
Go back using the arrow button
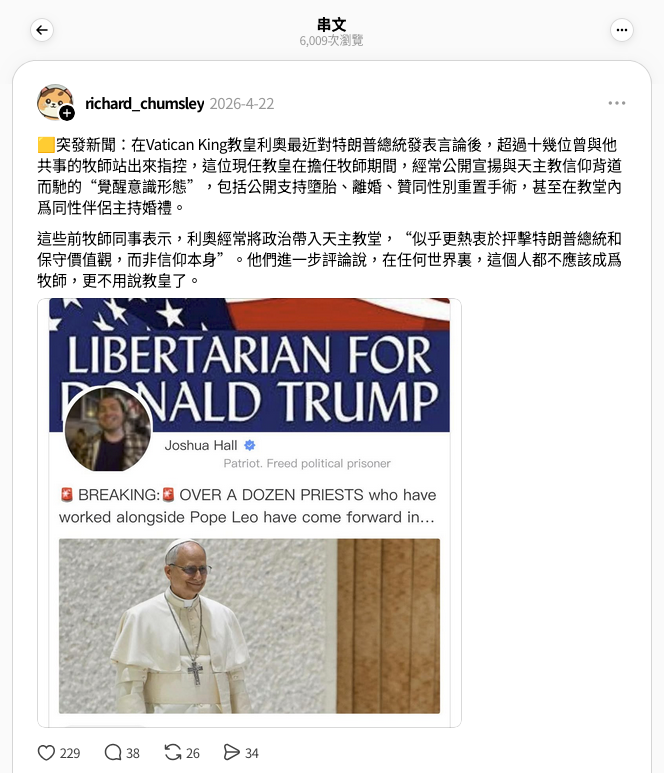click(42, 31)
